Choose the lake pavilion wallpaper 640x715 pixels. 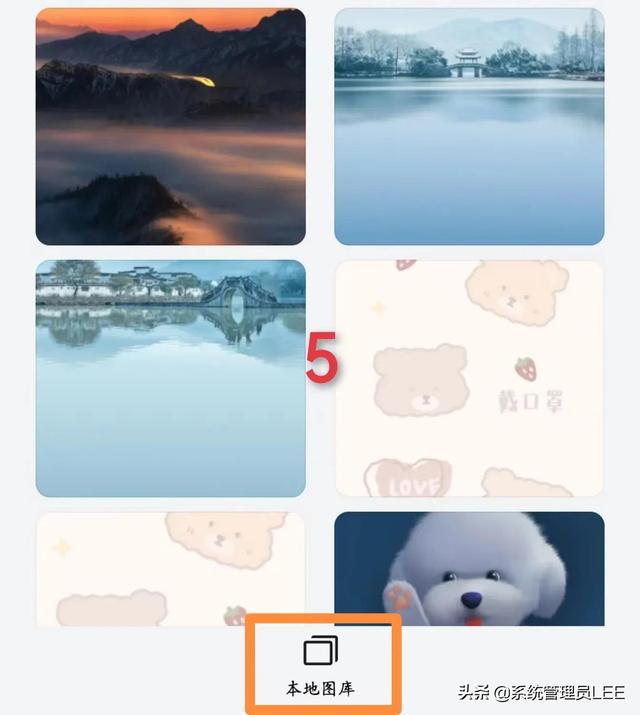click(469, 127)
